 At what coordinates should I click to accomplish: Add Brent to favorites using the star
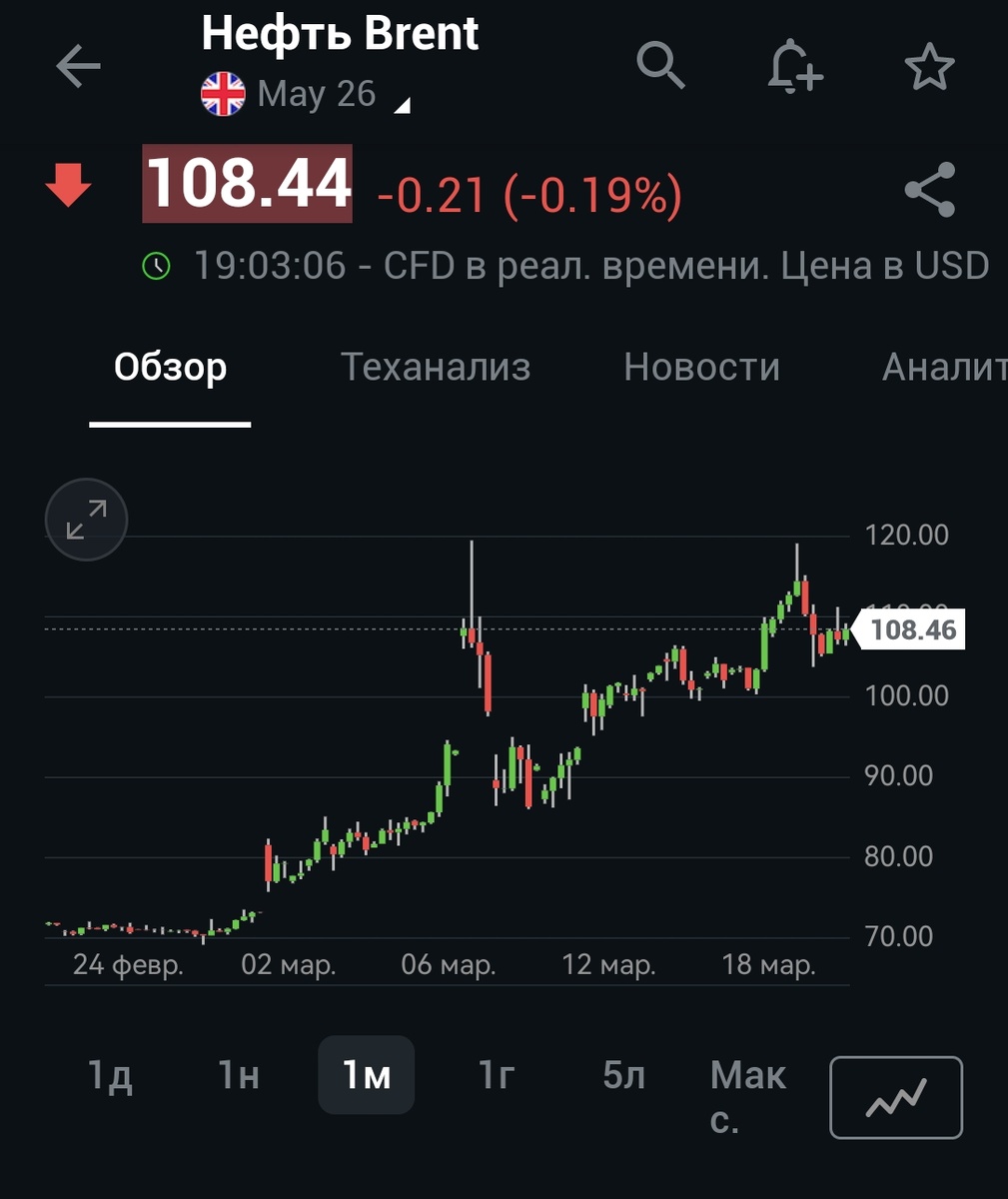930,67
